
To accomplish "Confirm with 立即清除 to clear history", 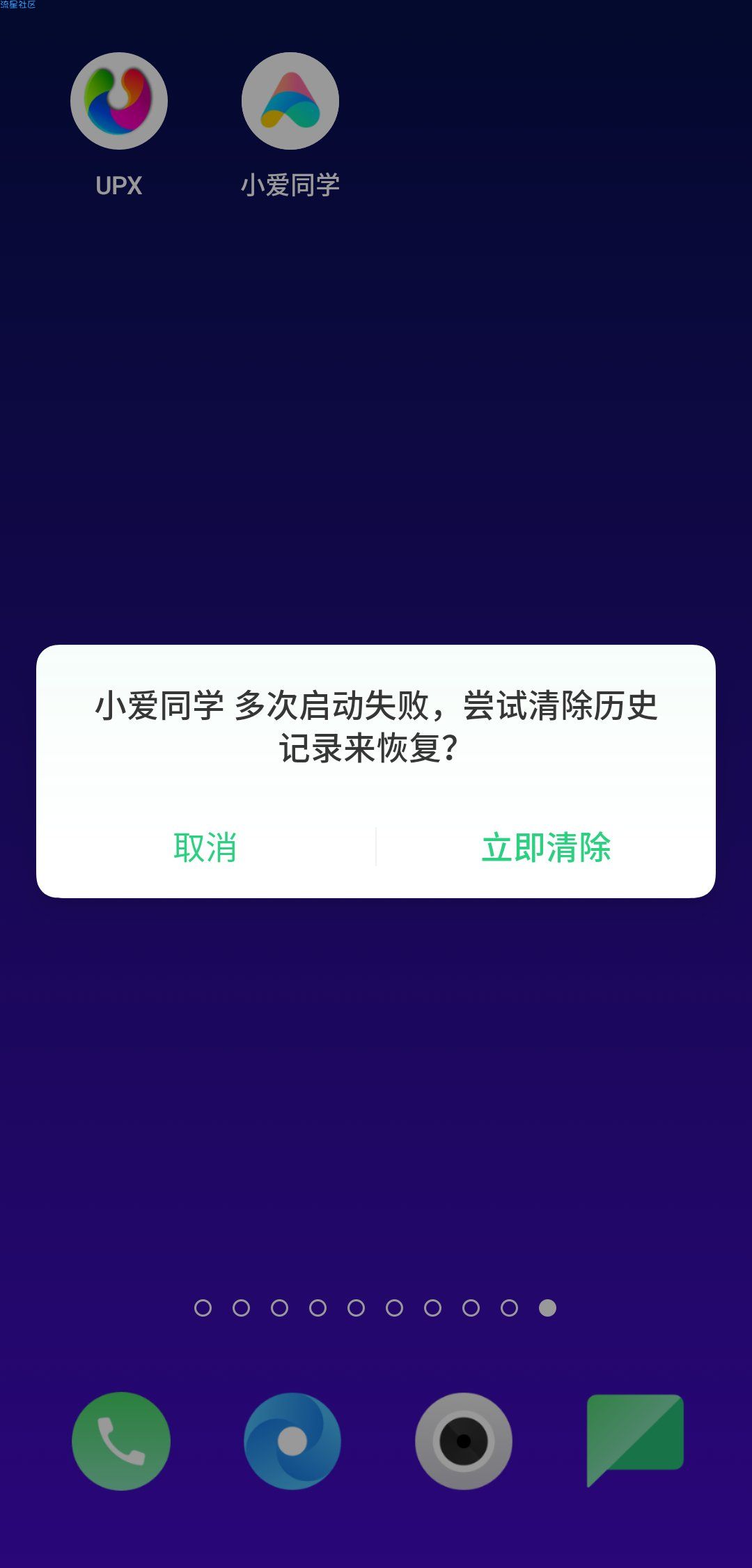I will pos(546,847).
